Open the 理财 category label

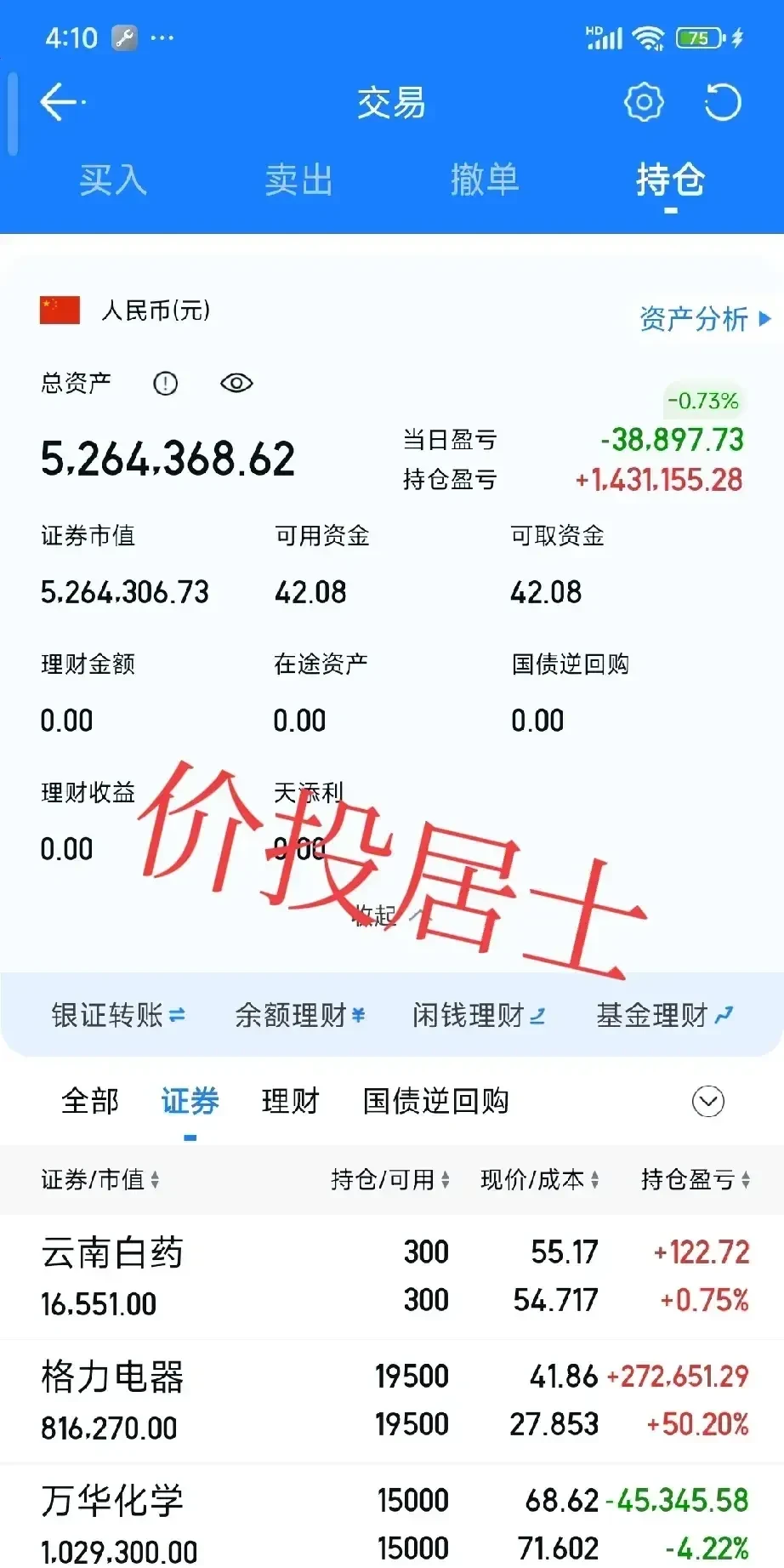(289, 1100)
